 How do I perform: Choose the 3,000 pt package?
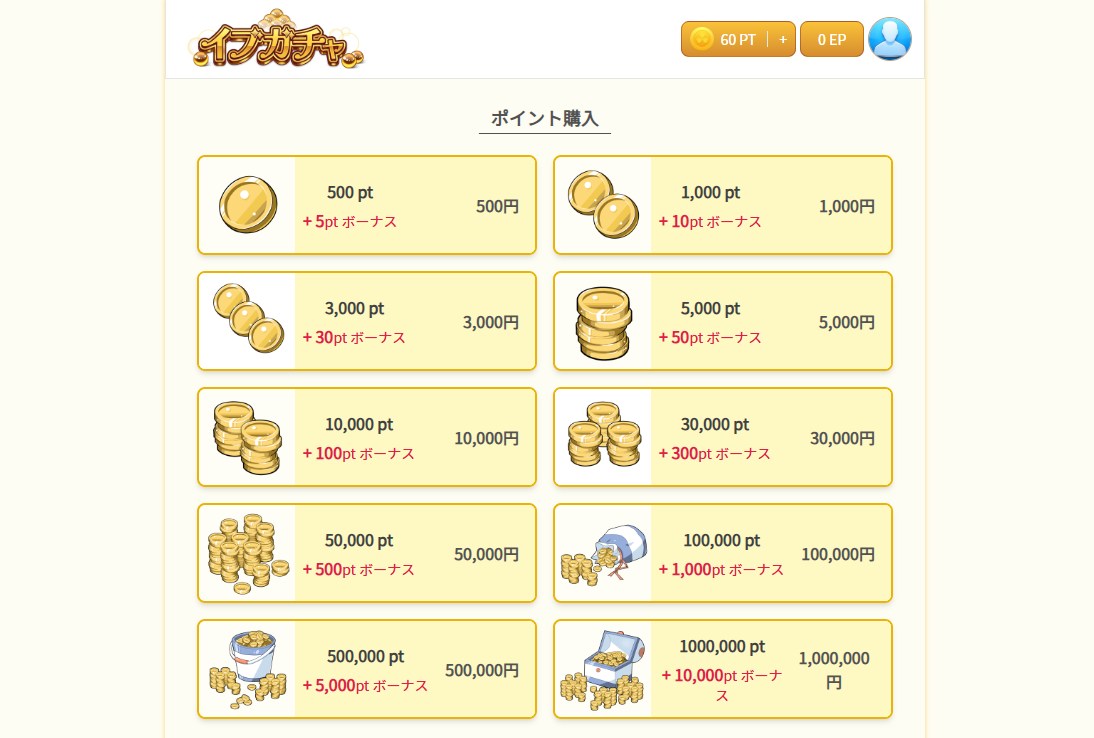(367, 321)
